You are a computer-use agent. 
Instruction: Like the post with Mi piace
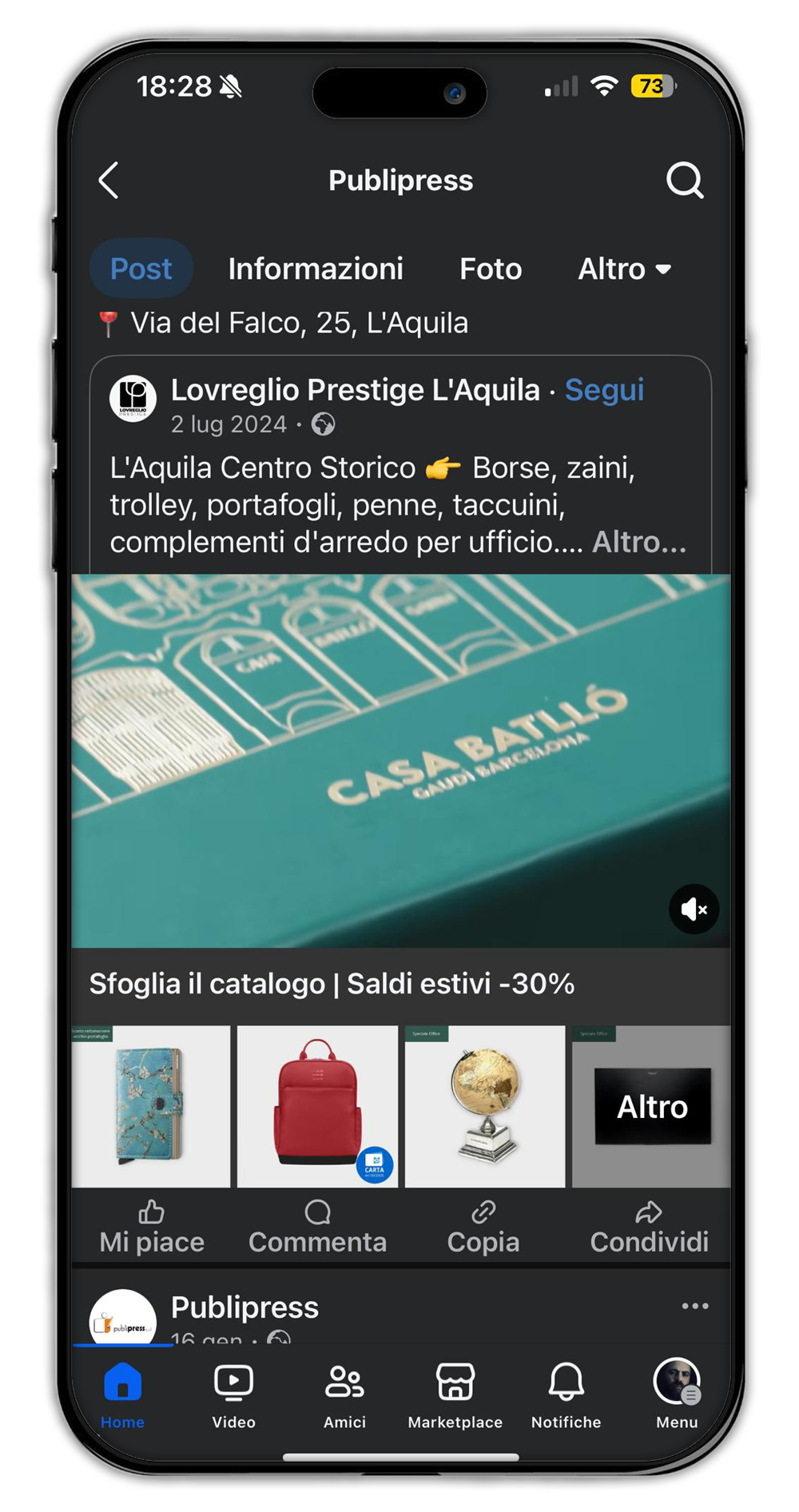(x=152, y=1228)
